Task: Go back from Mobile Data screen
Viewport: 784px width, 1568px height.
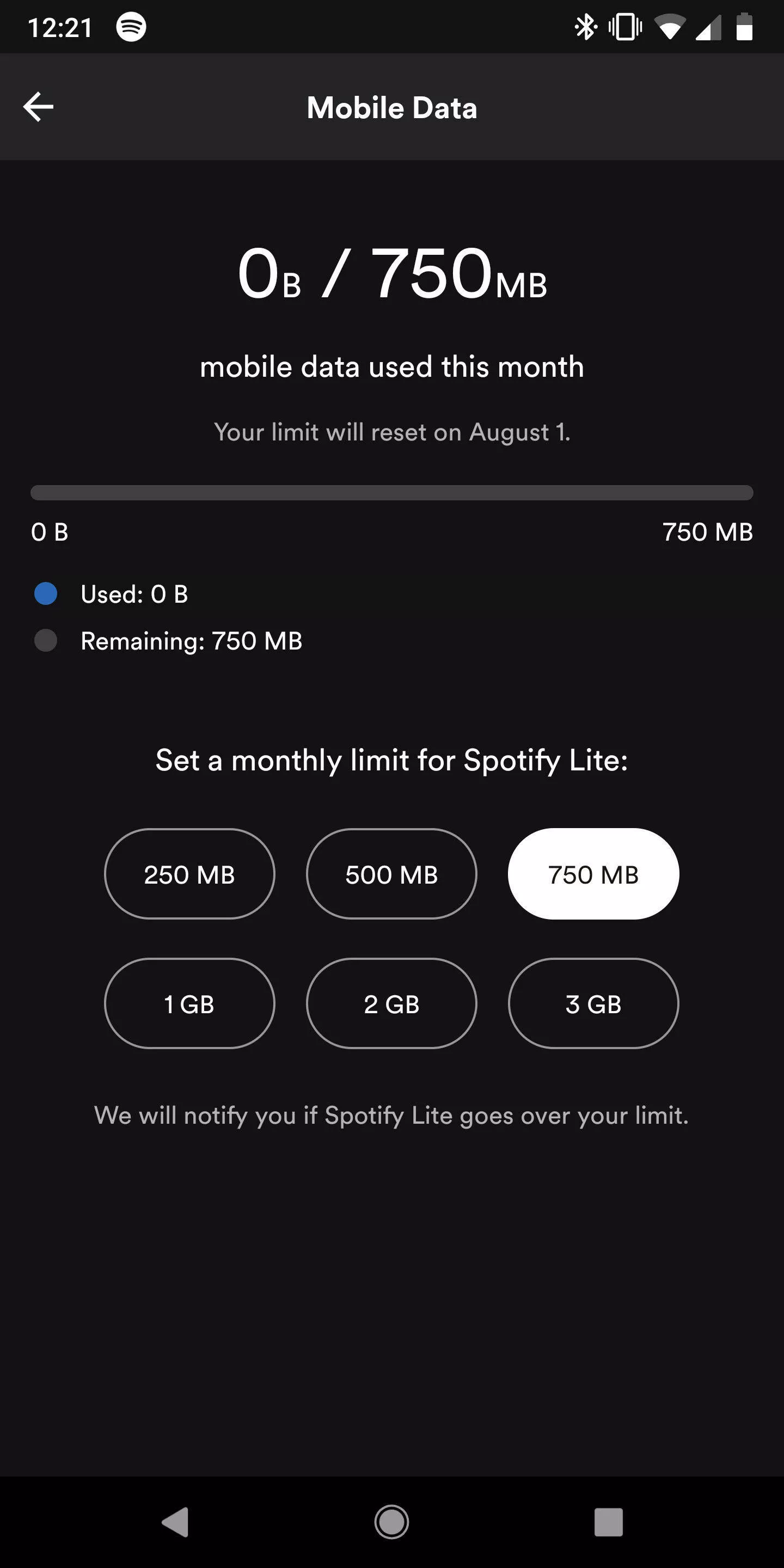Action: pyautogui.click(x=38, y=107)
